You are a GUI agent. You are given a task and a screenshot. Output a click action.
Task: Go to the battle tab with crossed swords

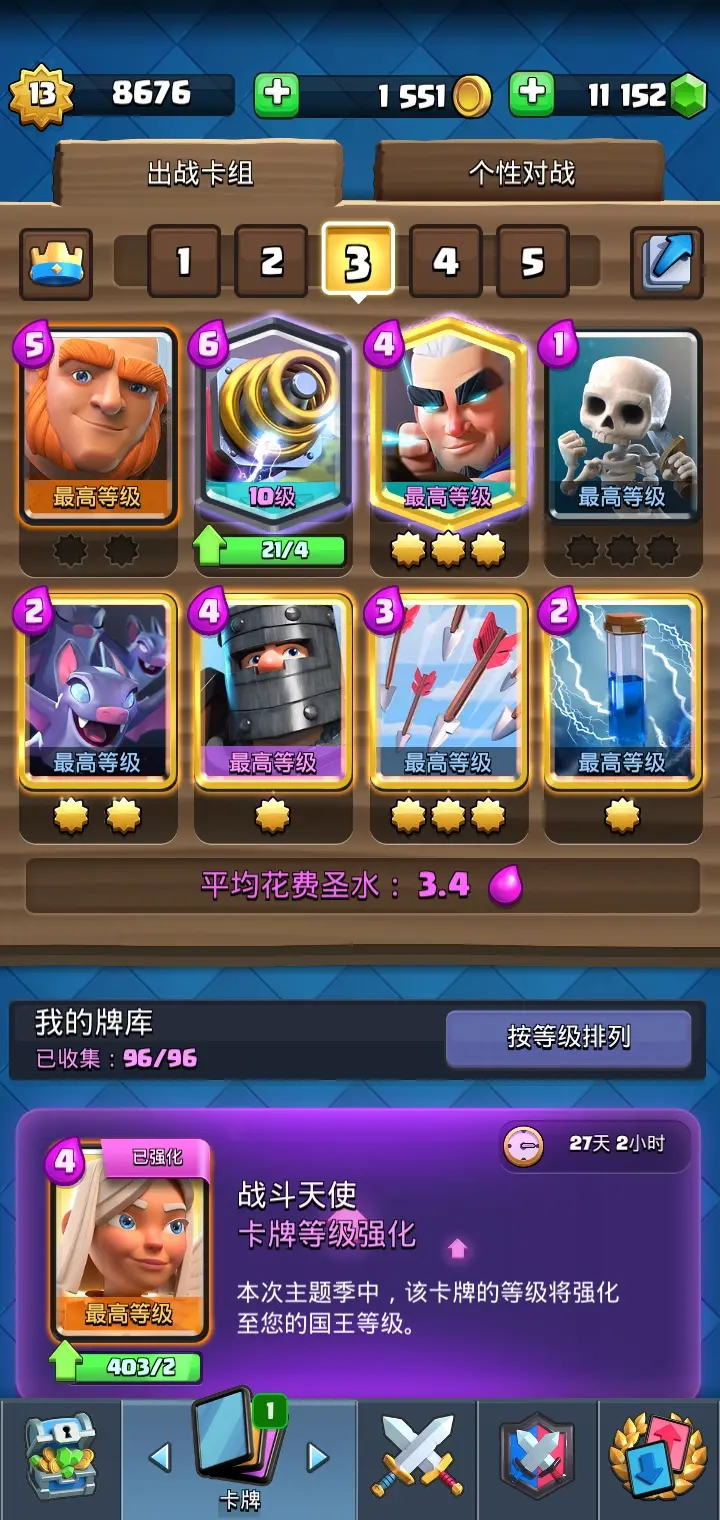coord(417,1455)
